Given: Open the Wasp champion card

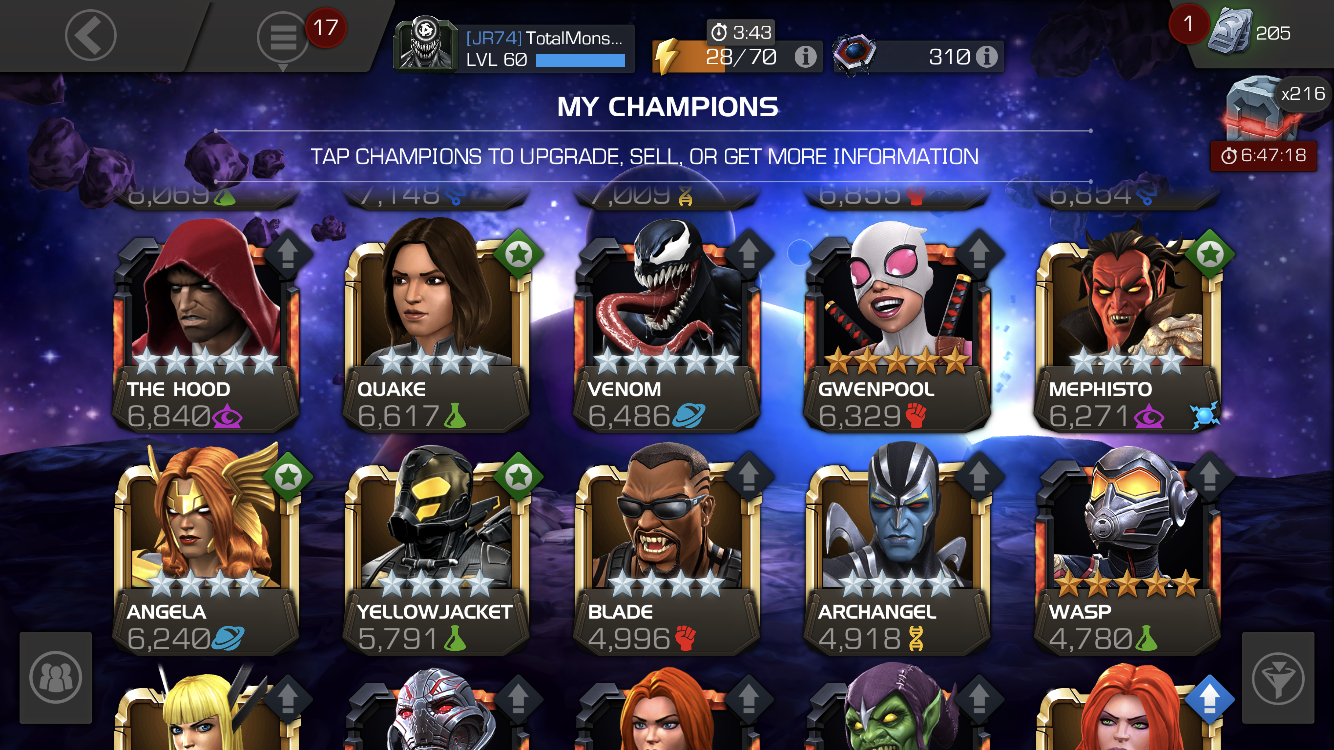Looking at the screenshot, I should pos(1128,548).
